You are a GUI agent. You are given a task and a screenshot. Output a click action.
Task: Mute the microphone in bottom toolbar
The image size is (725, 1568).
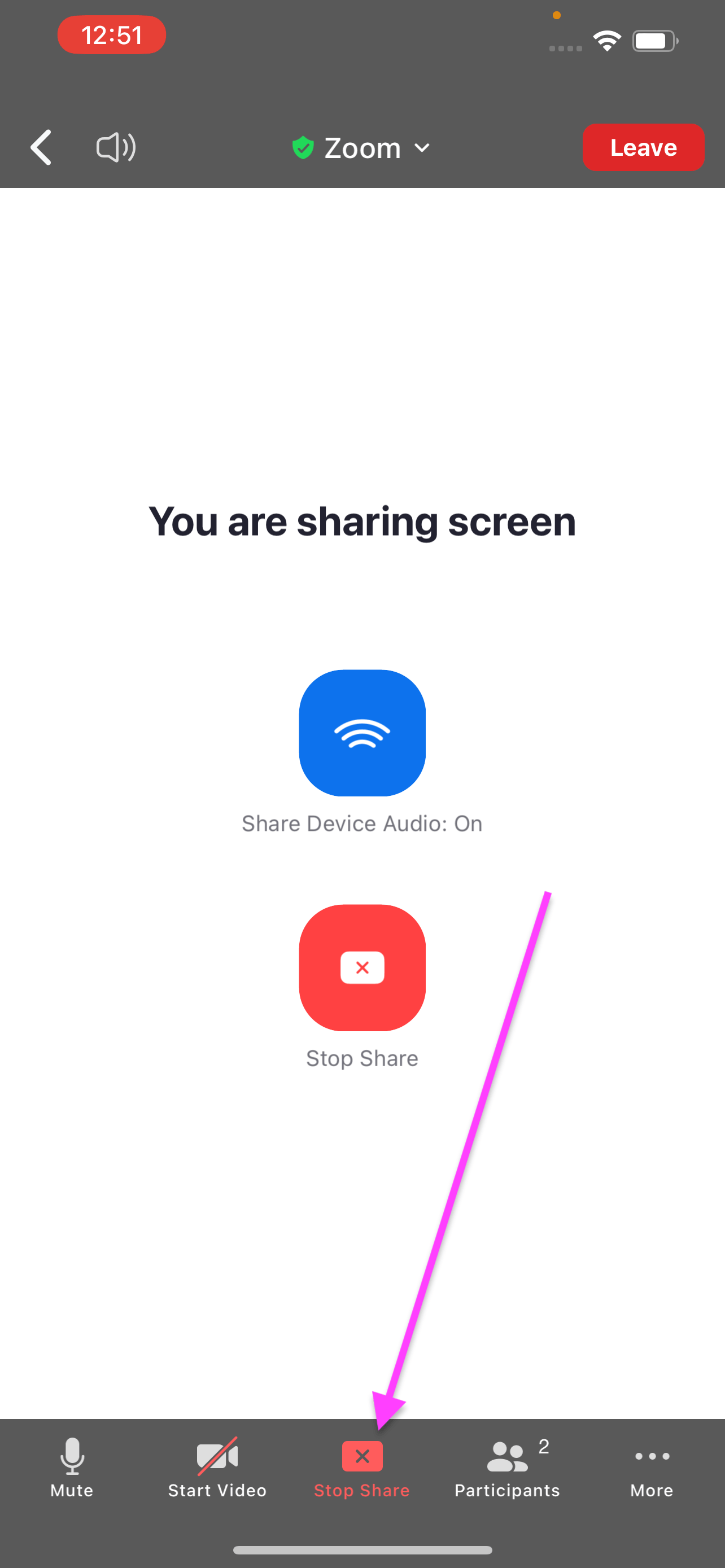click(72, 1467)
